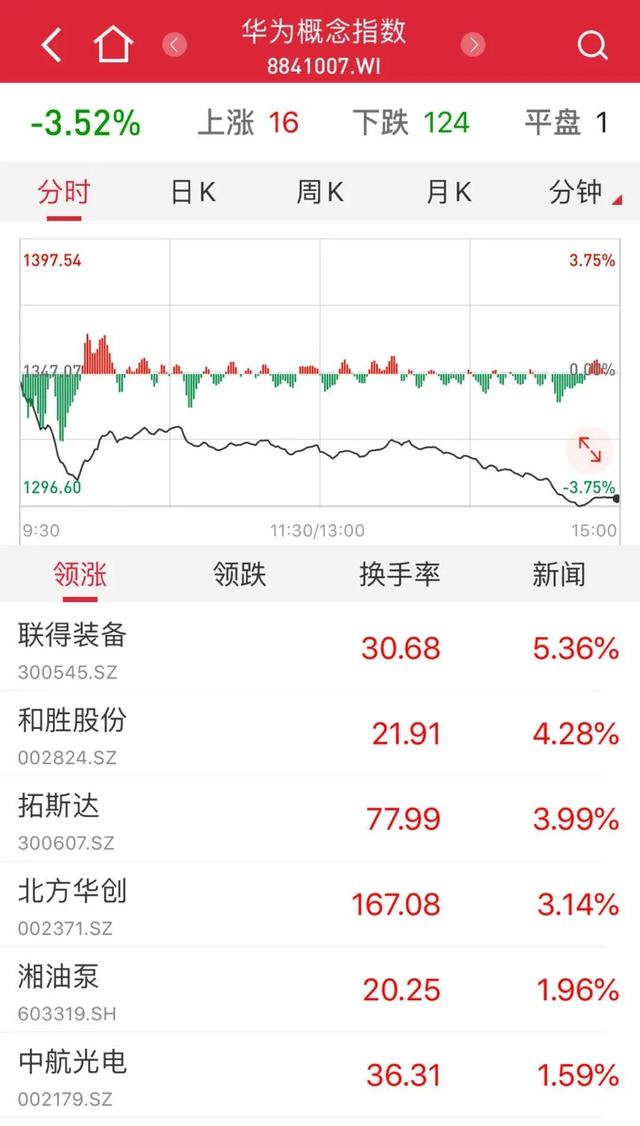640x1126 pixels.
Task: Open the 新闻 tab
Action: 559,574
